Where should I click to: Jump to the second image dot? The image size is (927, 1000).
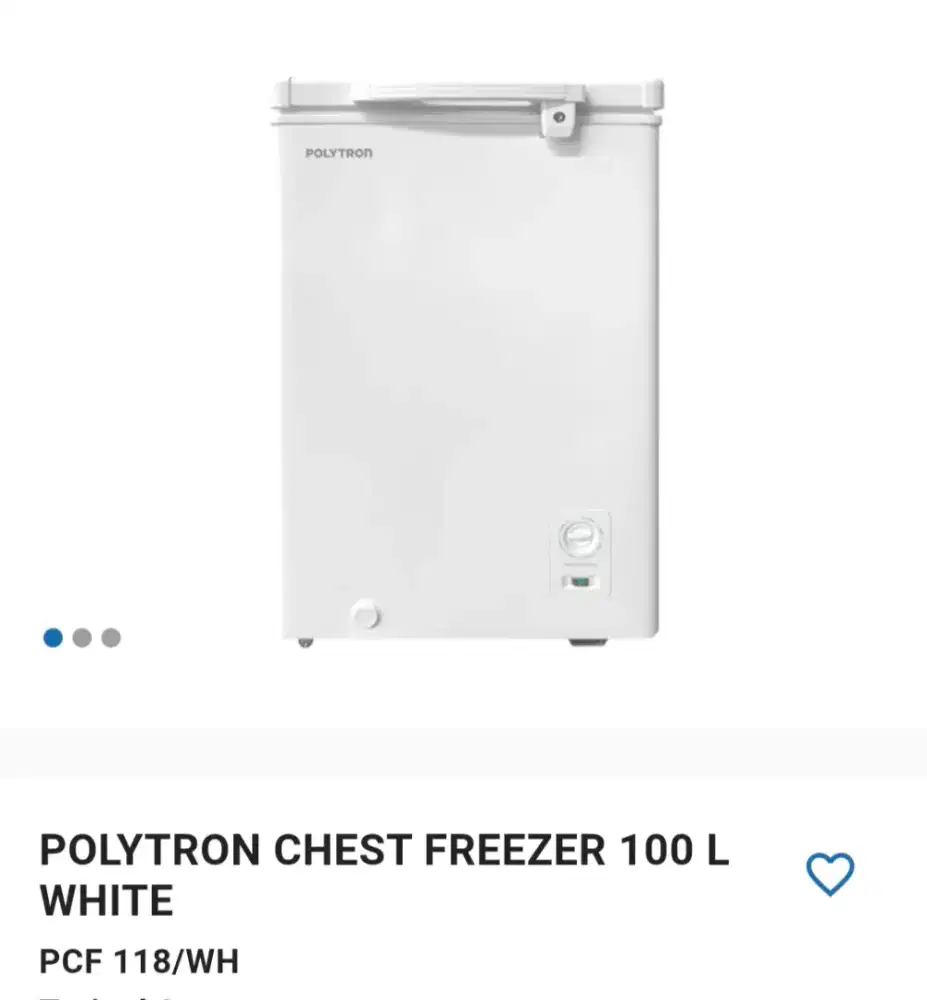(82, 638)
